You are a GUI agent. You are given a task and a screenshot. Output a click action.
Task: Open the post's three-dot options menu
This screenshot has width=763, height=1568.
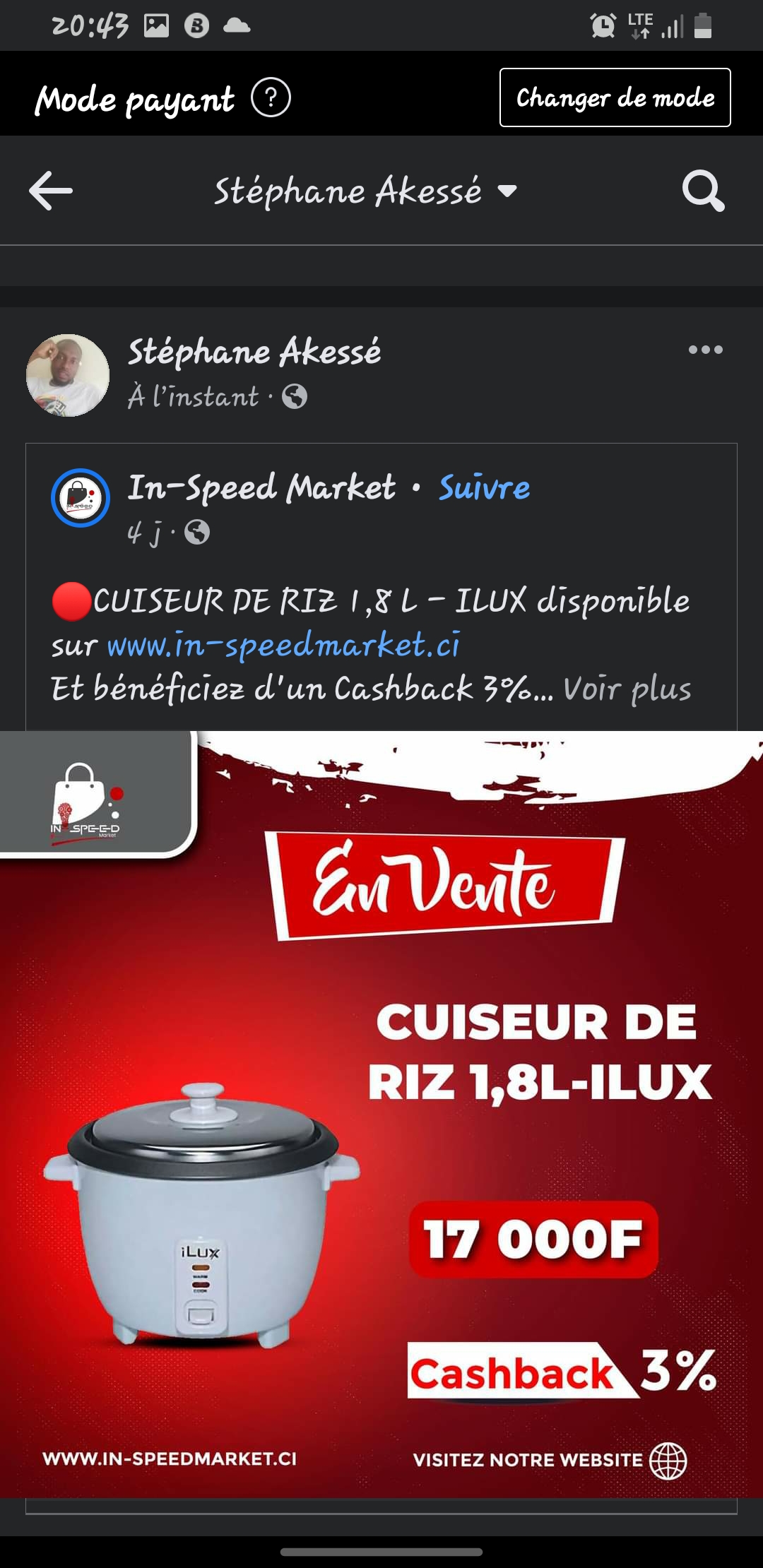click(705, 350)
